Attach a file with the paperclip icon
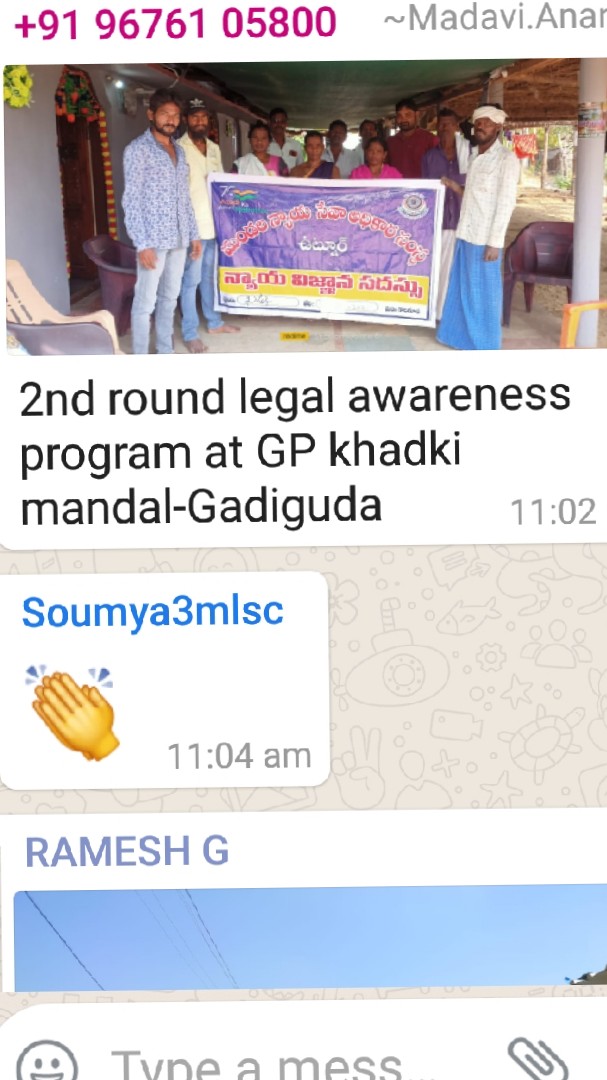 [x=537, y=1059]
